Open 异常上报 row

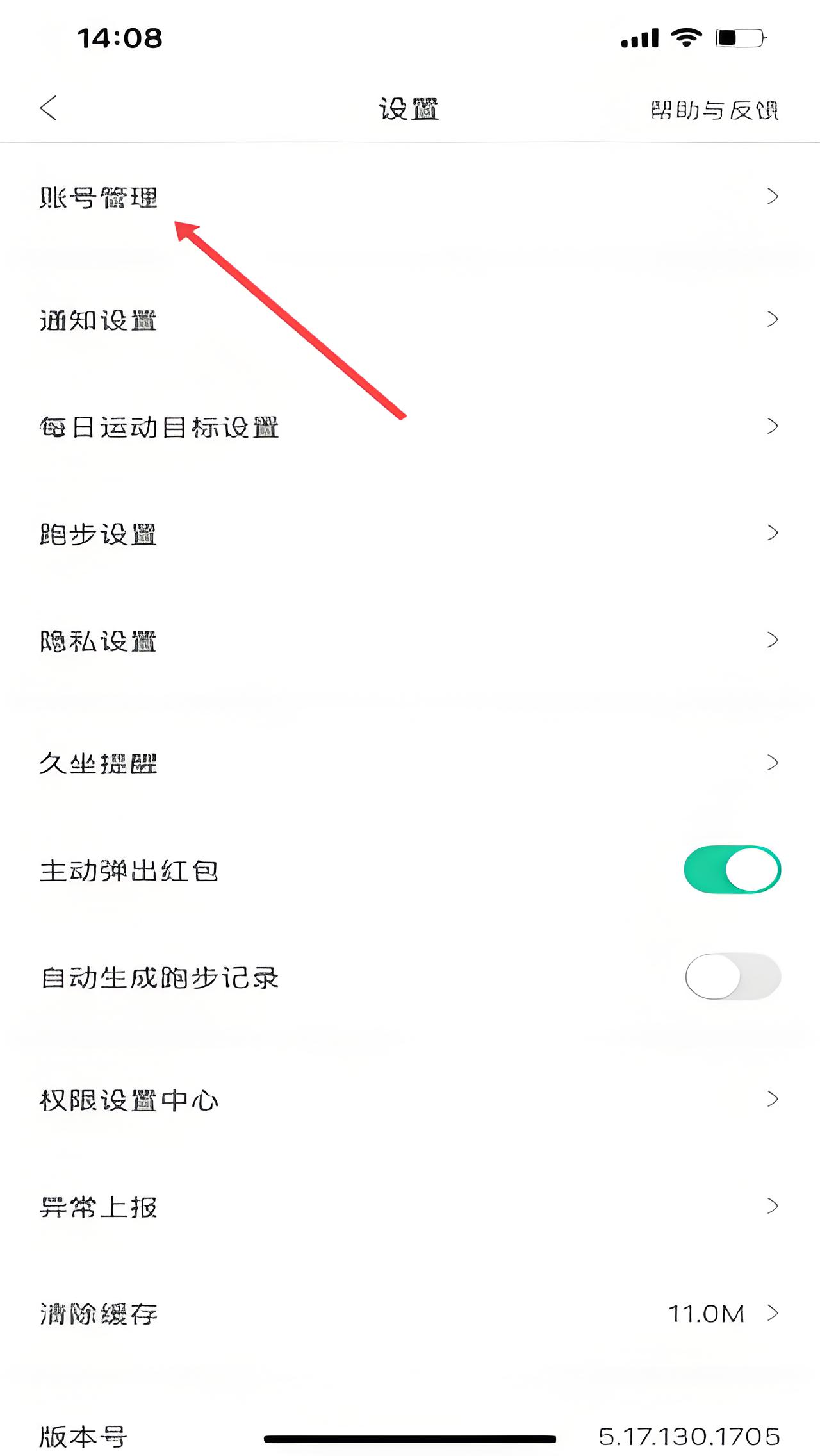(x=410, y=1207)
